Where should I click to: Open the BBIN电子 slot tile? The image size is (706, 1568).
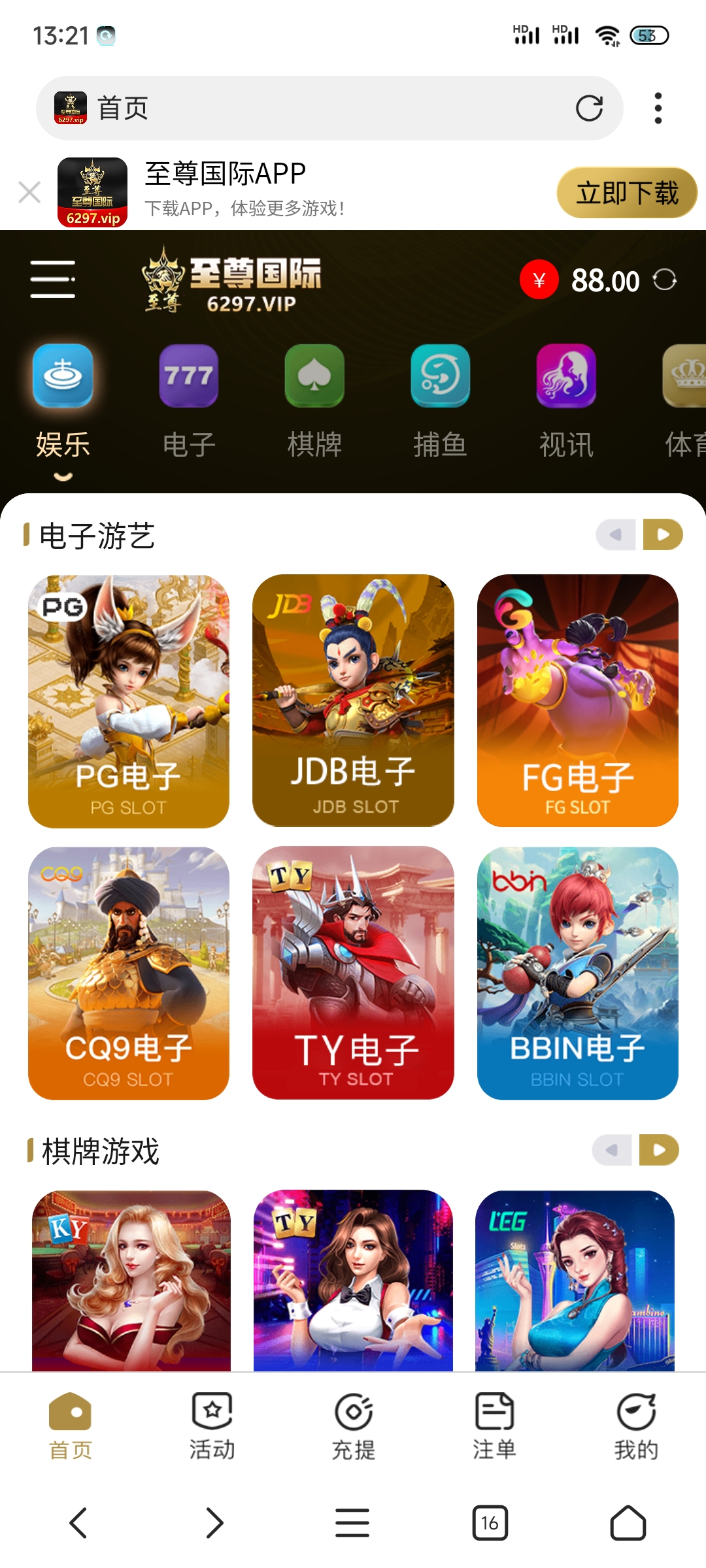(x=577, y=973)
